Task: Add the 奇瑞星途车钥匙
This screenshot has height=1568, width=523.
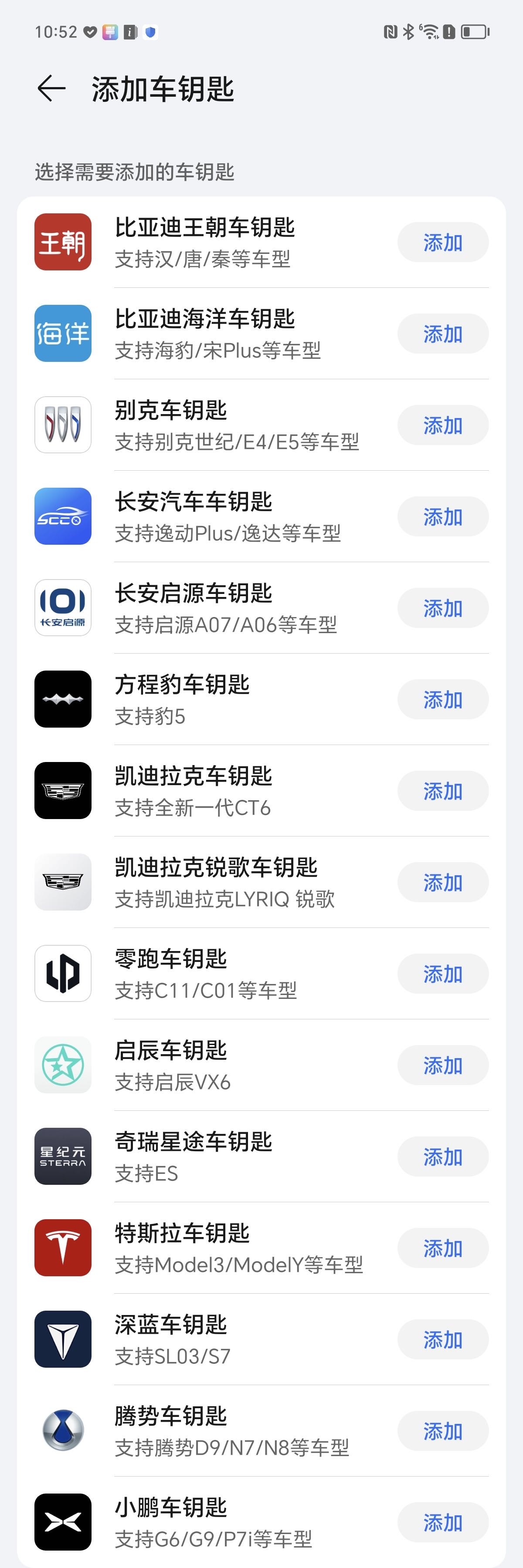Action: 442,1157
